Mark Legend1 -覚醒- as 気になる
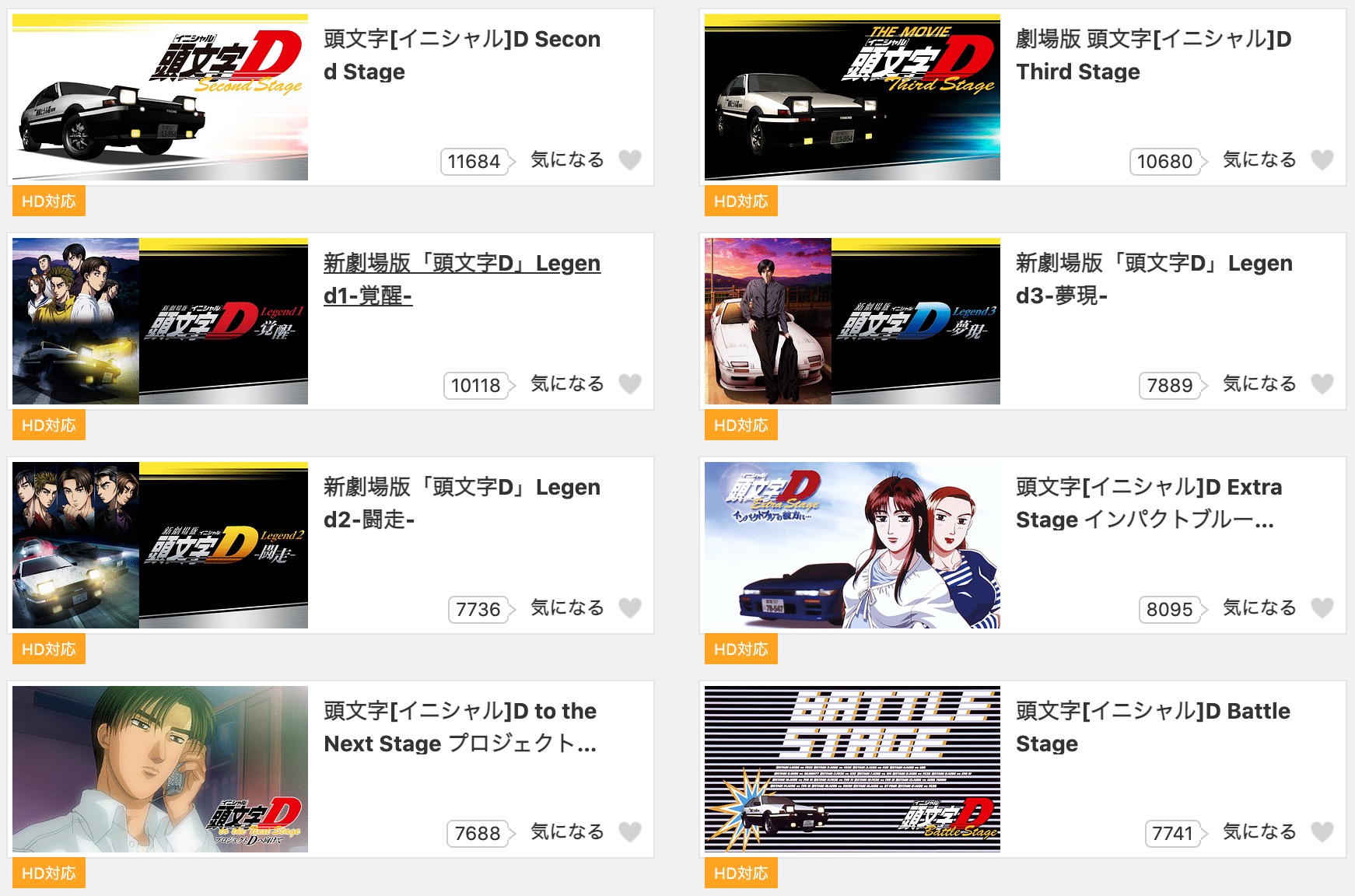 click(x=630, y=384)
